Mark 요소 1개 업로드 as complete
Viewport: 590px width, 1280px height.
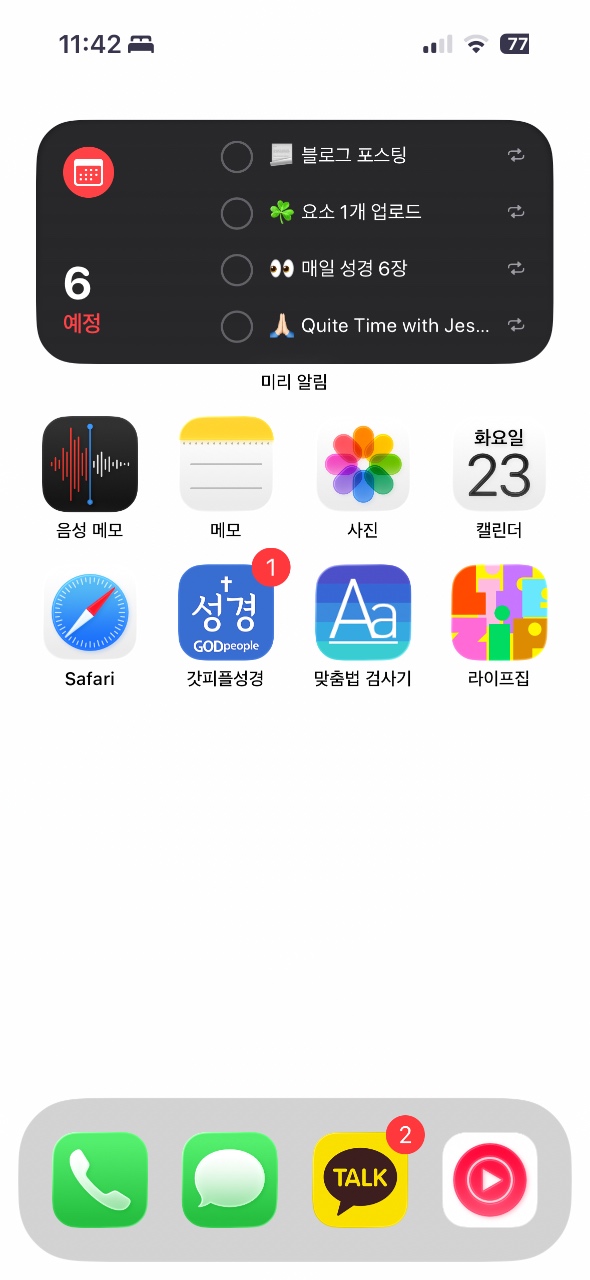(x=236, y=213)
